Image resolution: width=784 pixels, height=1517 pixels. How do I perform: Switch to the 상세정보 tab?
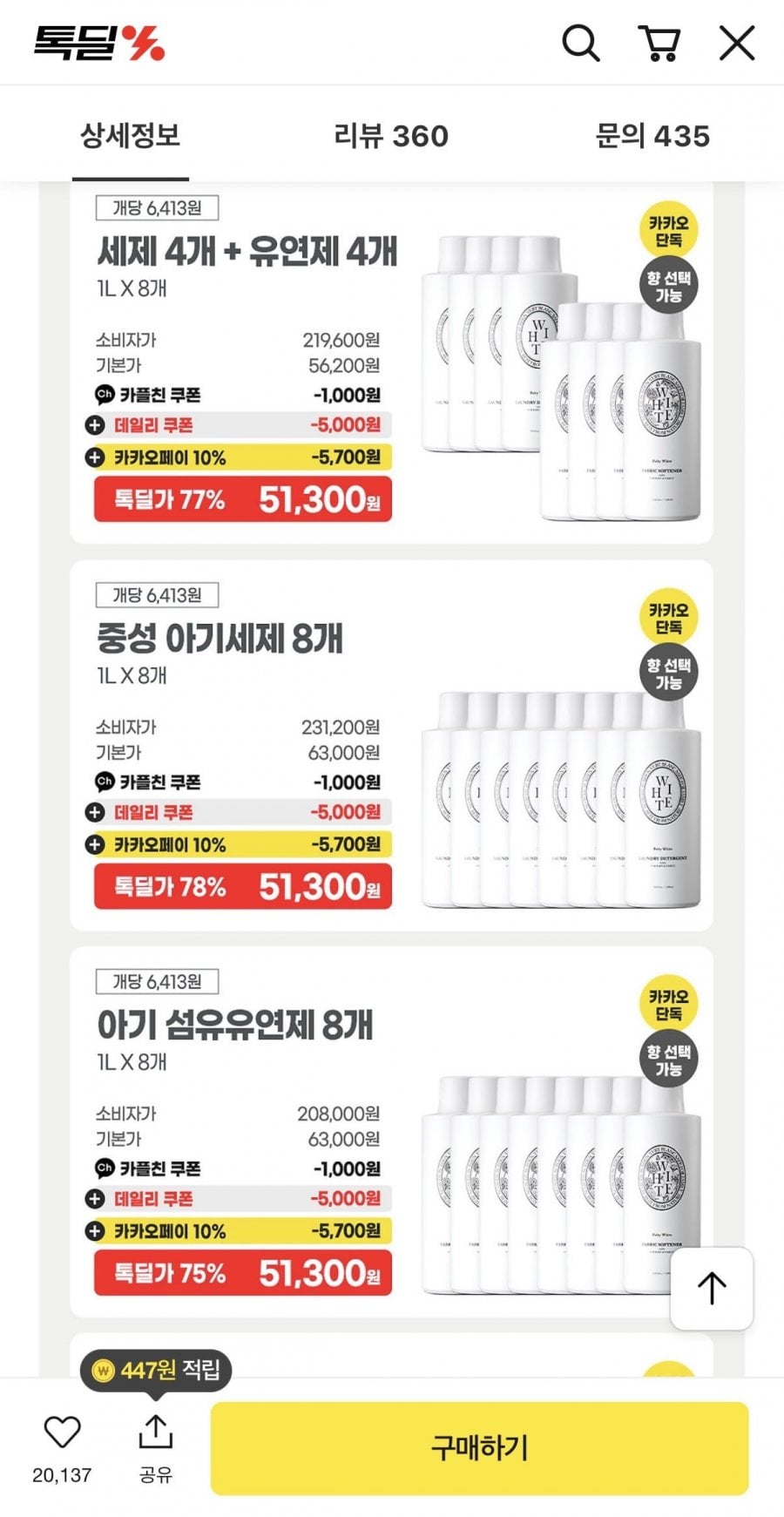(x=130, y=136)
